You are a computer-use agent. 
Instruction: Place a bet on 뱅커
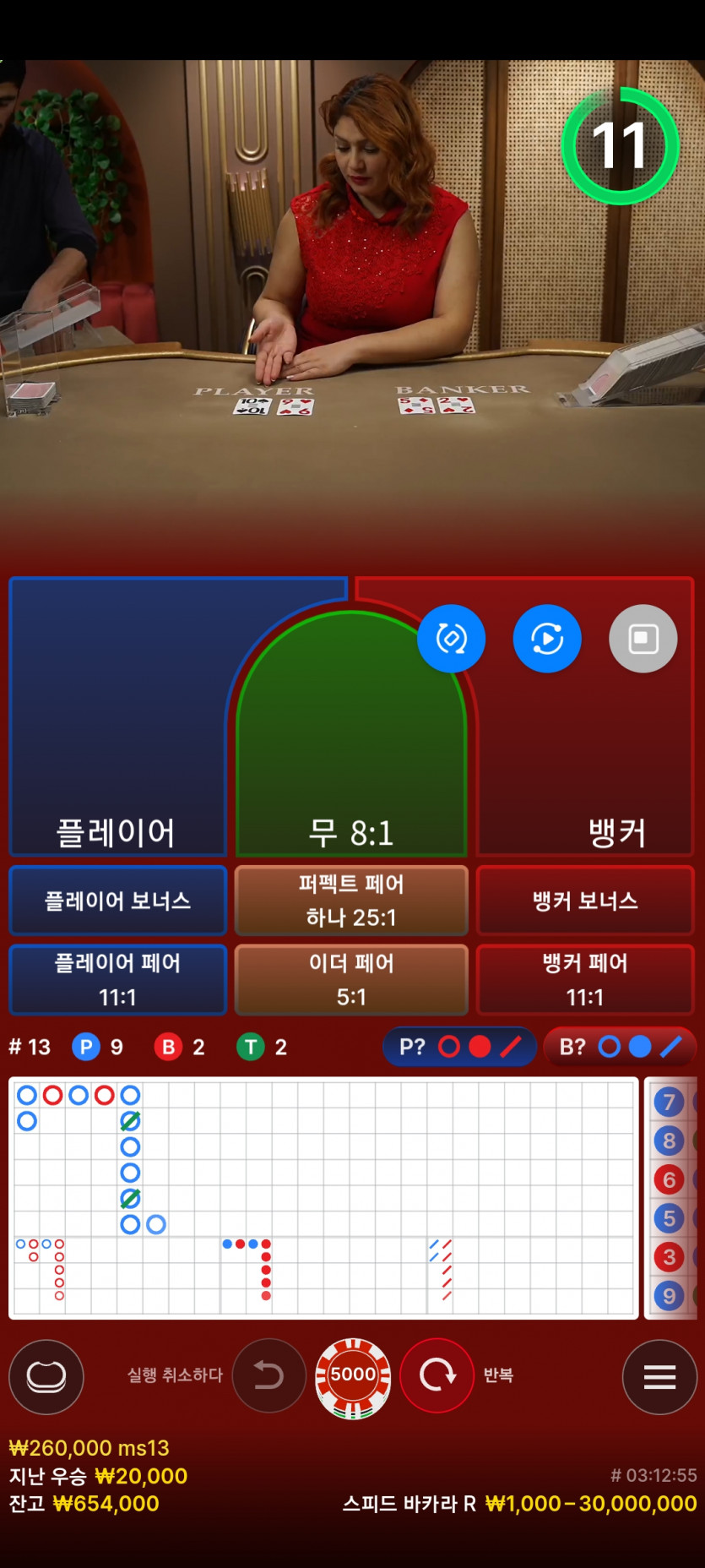[591, 760]
